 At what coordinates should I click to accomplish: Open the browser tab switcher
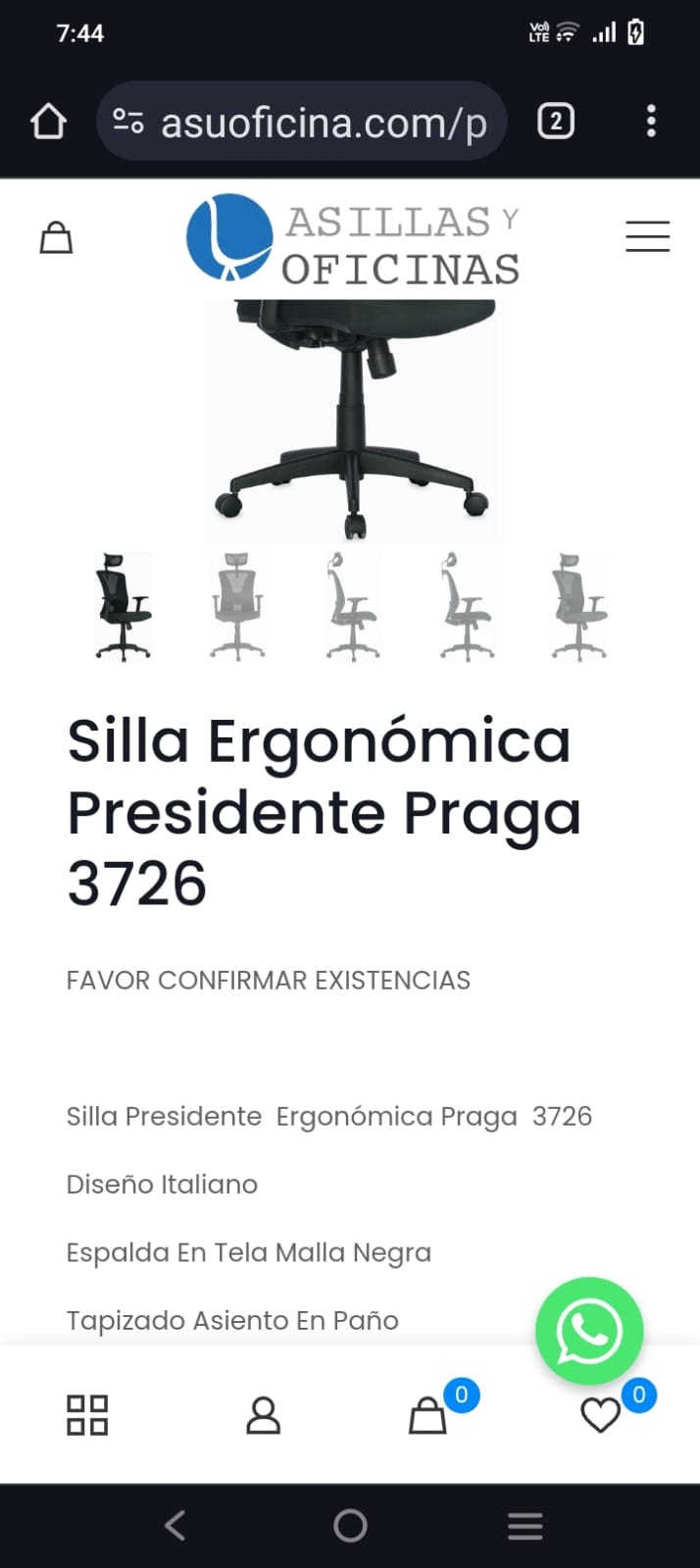[556, 122]
